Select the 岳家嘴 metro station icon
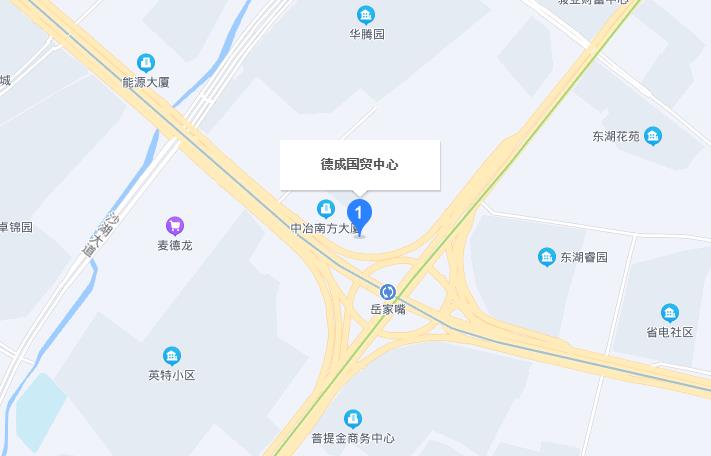The height and width of the screenshot is (456, 711). tap(388, 292)
